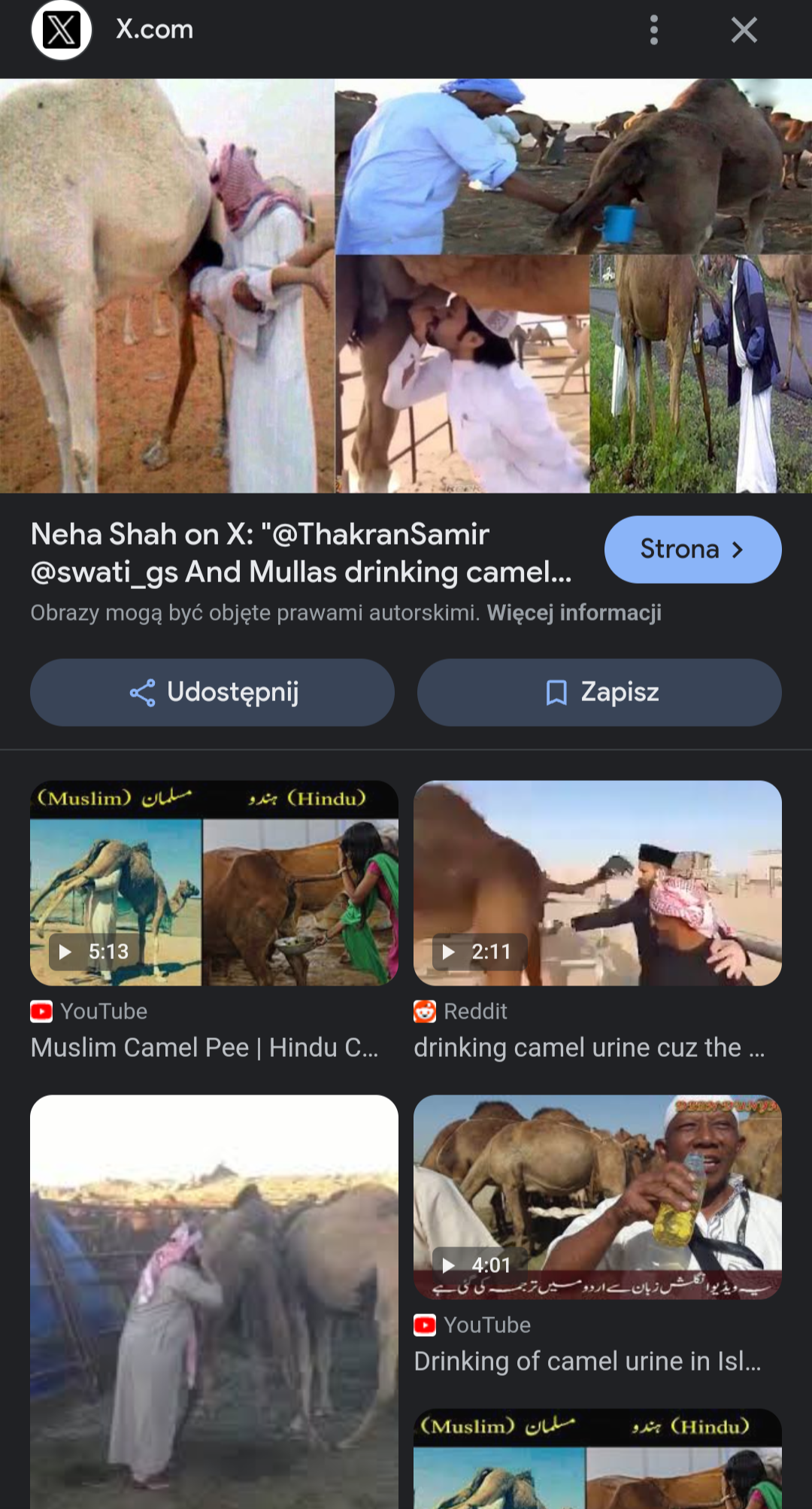This screenshot has height=1509, width=812.
Task: Visit the page via Strona button
Action: 692,549
